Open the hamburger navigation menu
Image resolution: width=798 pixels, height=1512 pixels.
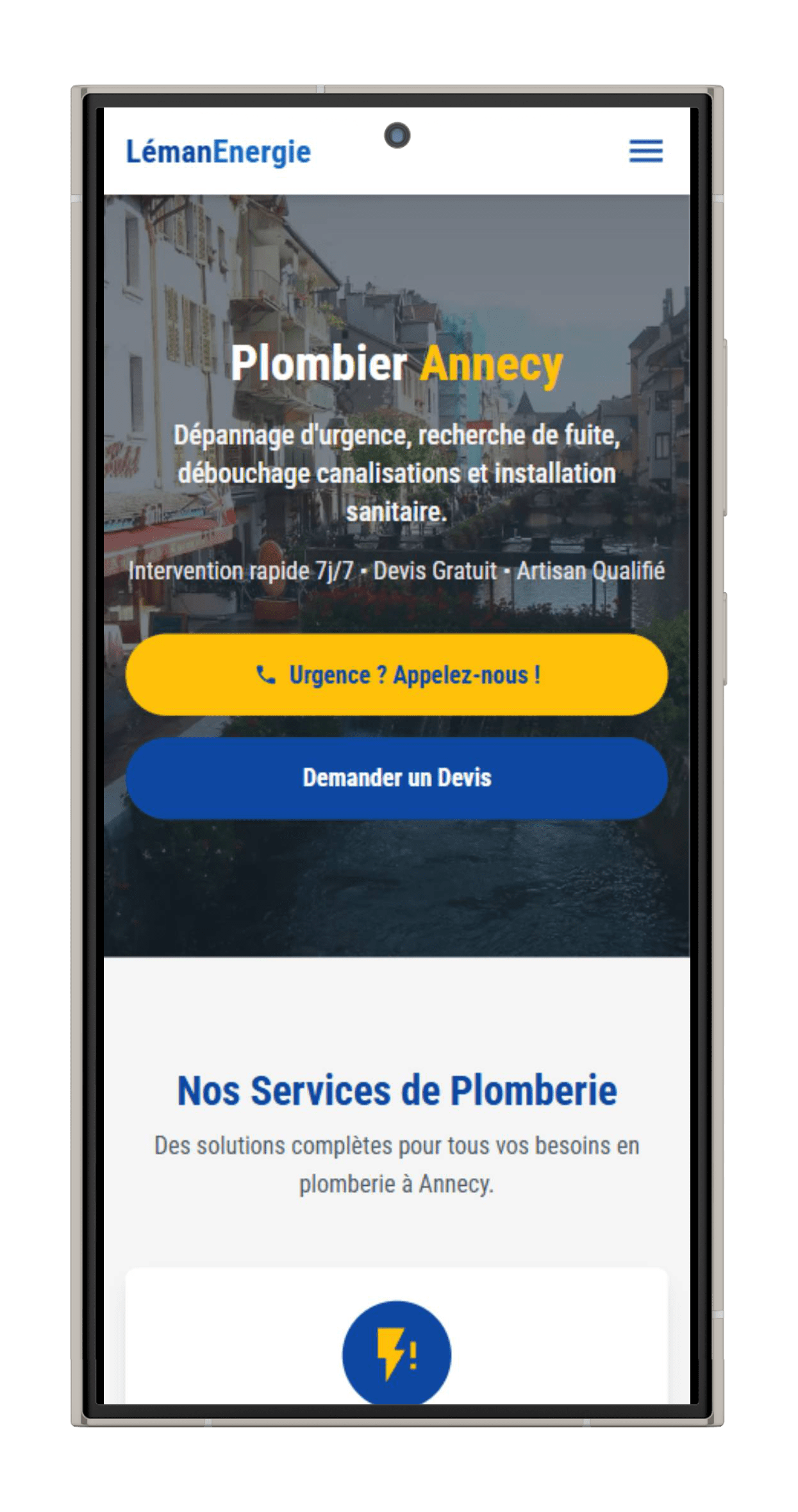tap(645, 151)
